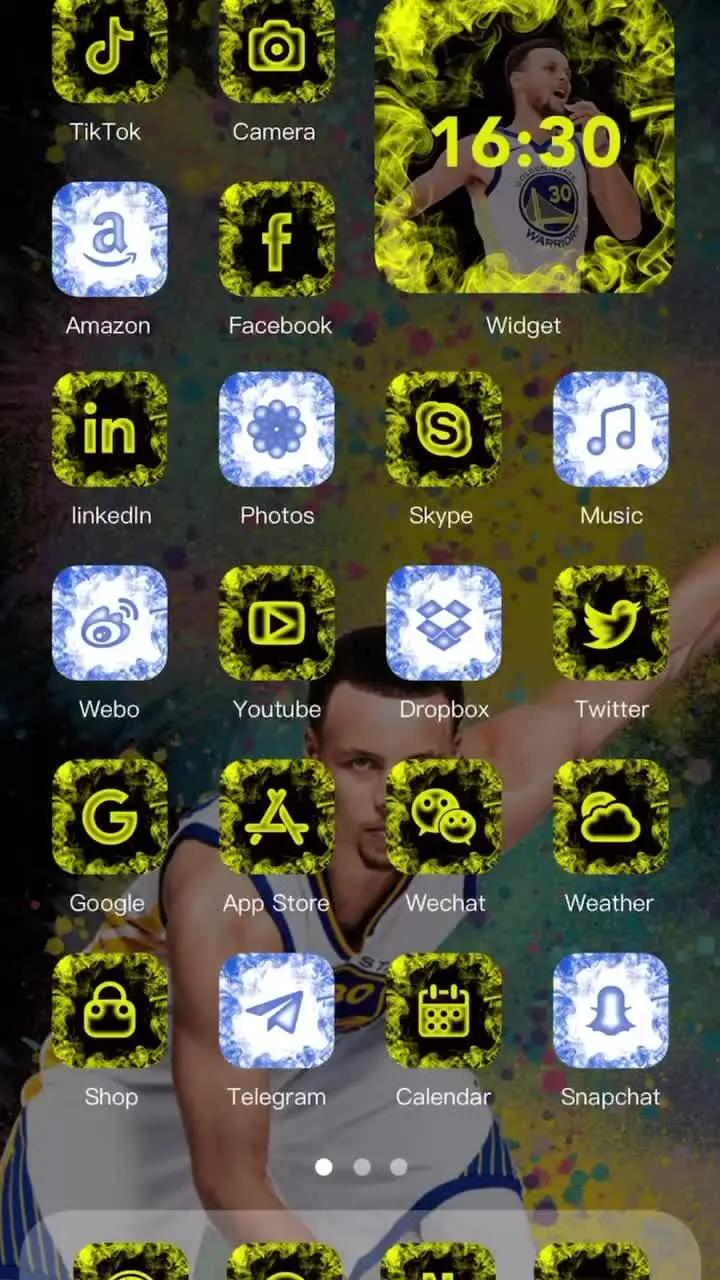The image size is (720, 1280).
Task: Open Dropbox cloud storage
Action: pos(444,623)
